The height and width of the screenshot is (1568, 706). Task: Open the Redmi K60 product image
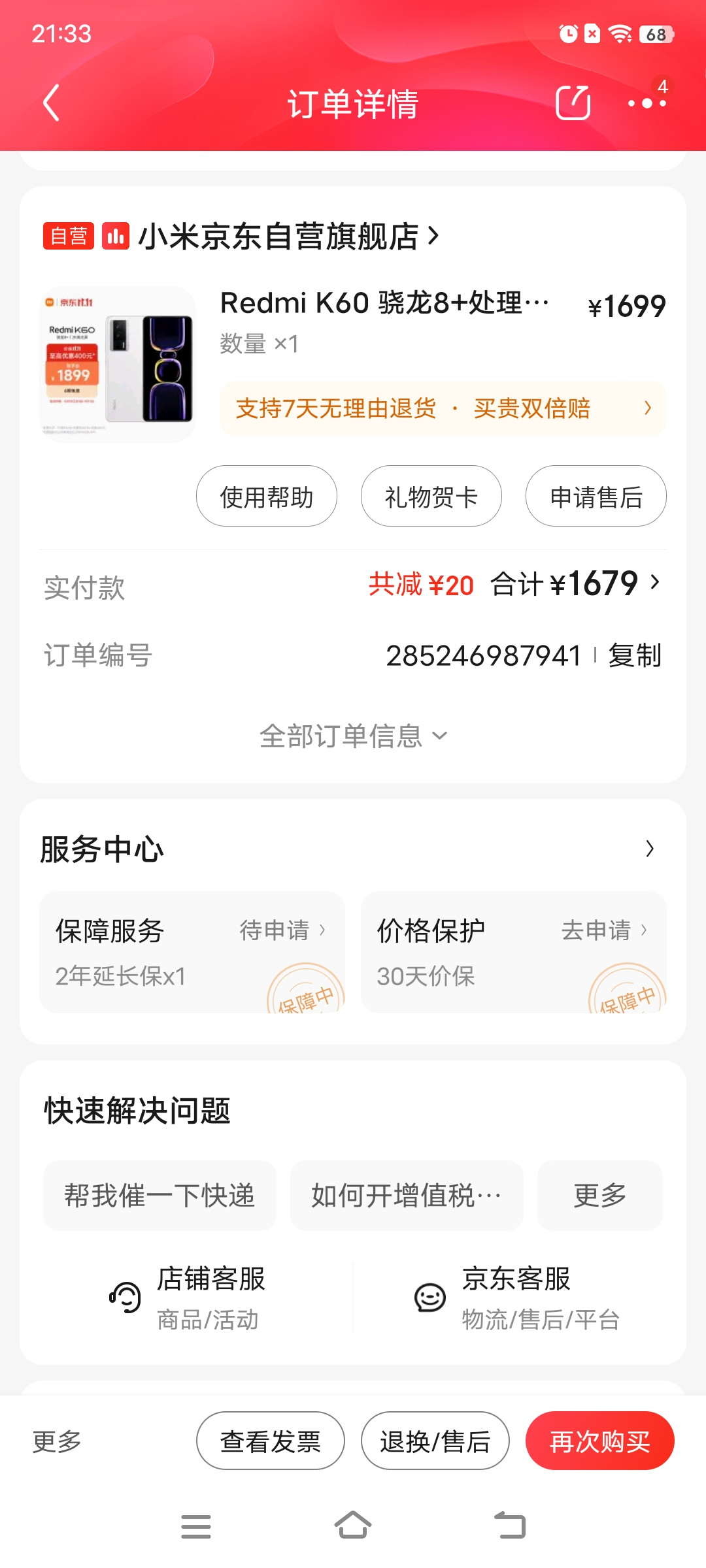[118, 365]
